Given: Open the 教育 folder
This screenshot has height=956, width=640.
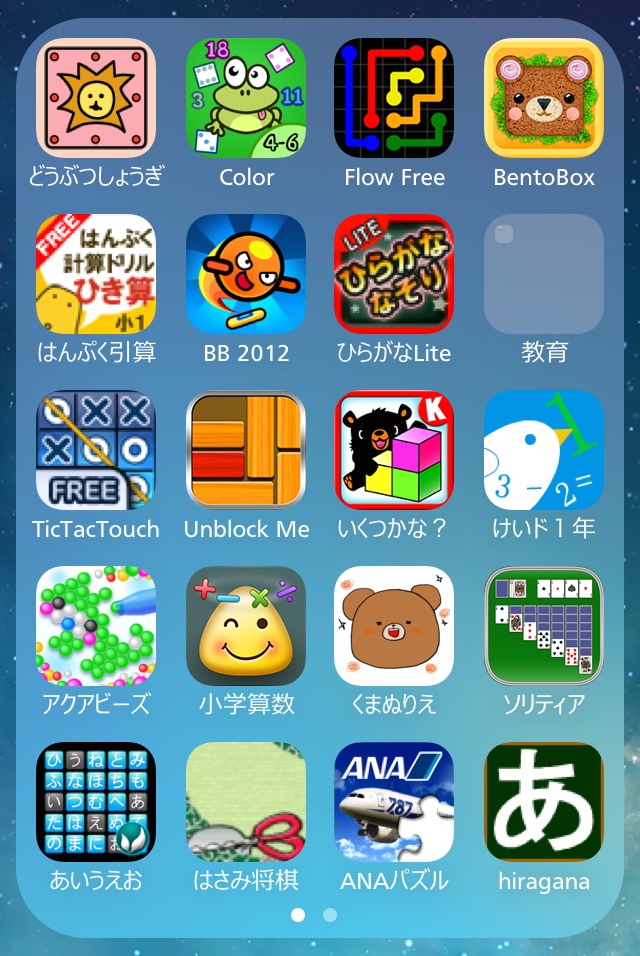Looking at the screenshot, I should tap(544, 274).
